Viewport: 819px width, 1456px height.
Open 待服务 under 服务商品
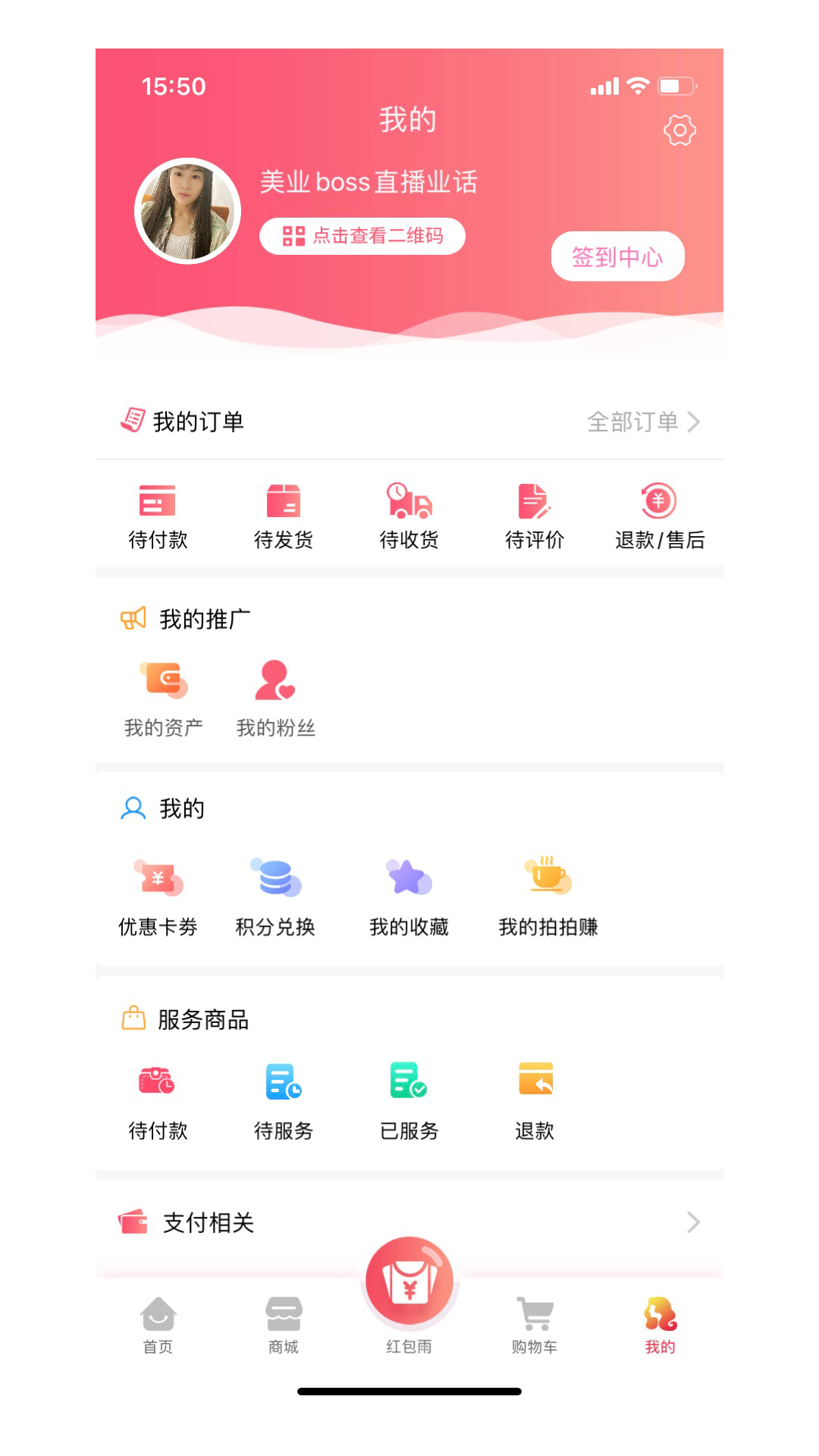click(x=284, y=1100)
